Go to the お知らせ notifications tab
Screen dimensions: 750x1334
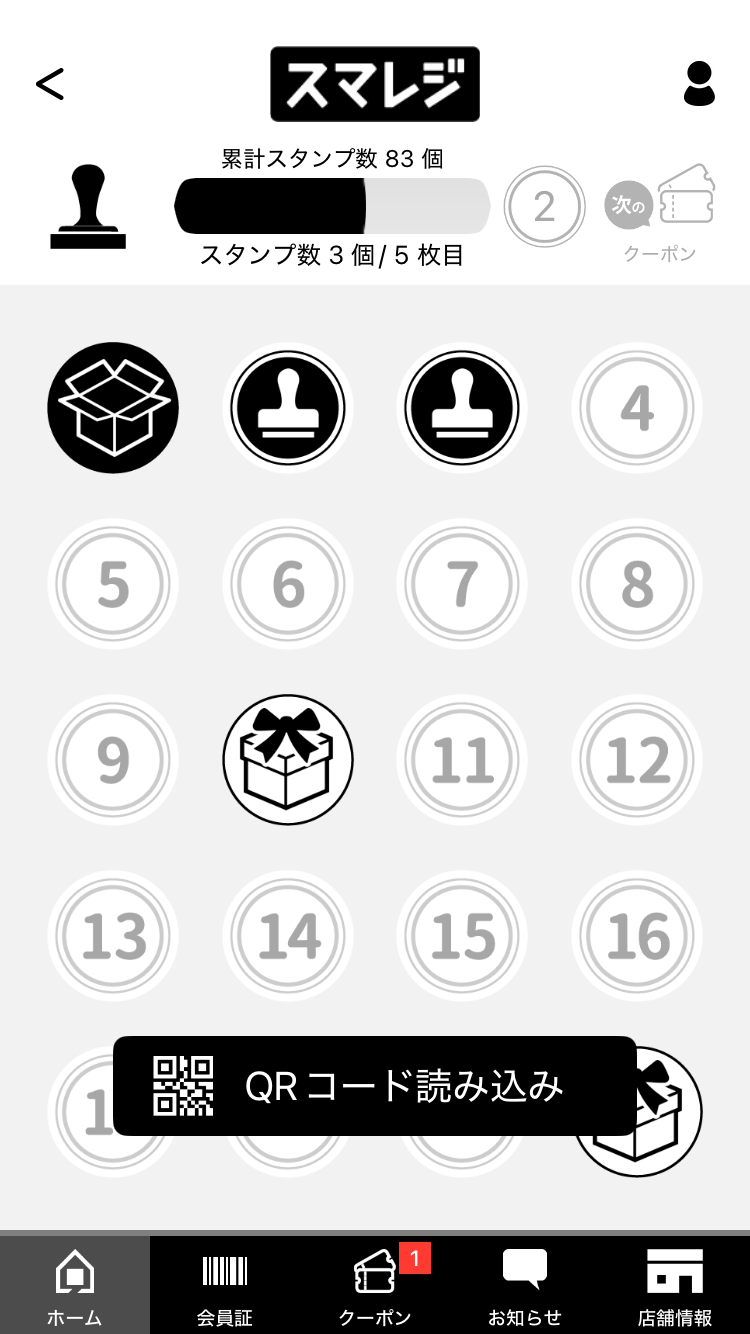[524, 1284]
